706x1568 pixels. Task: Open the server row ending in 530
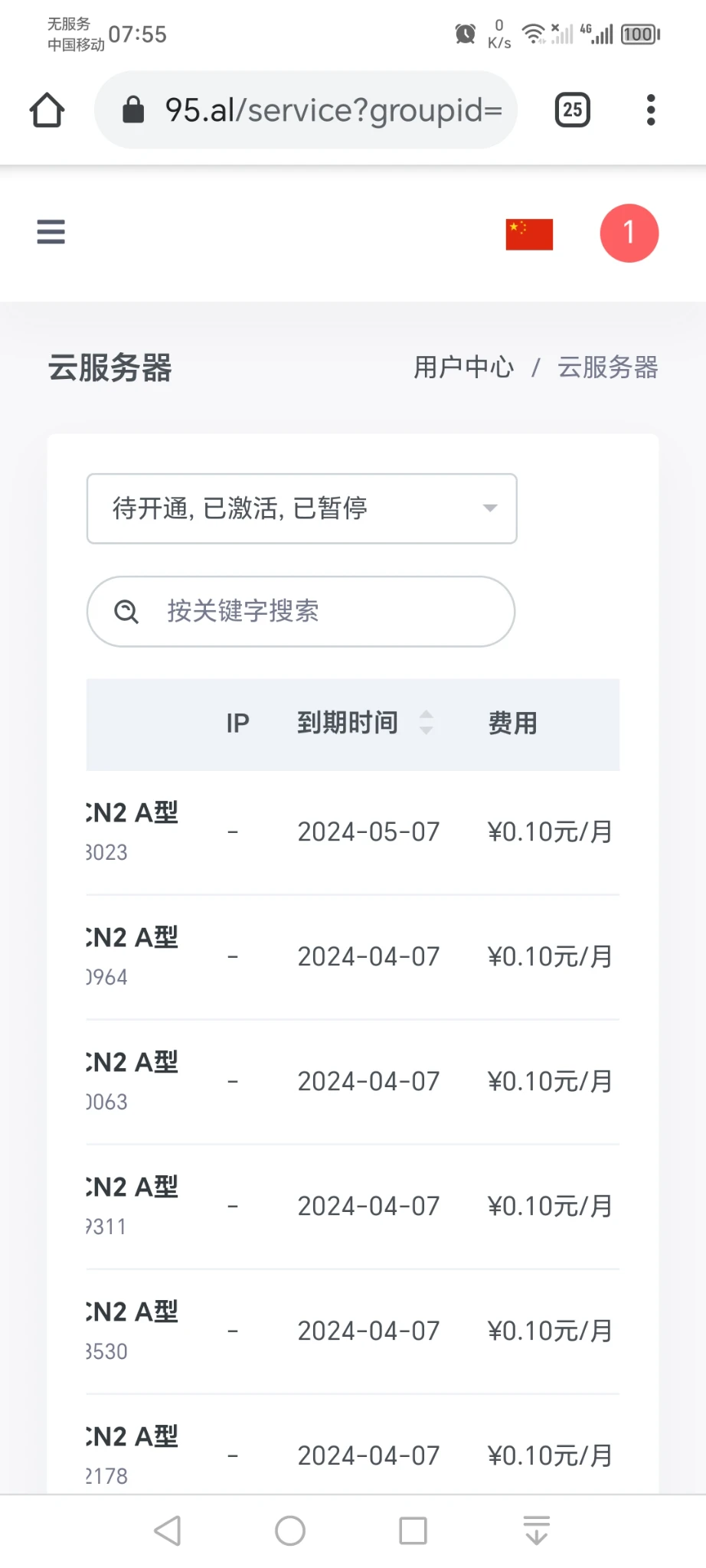coord(353,1331)
